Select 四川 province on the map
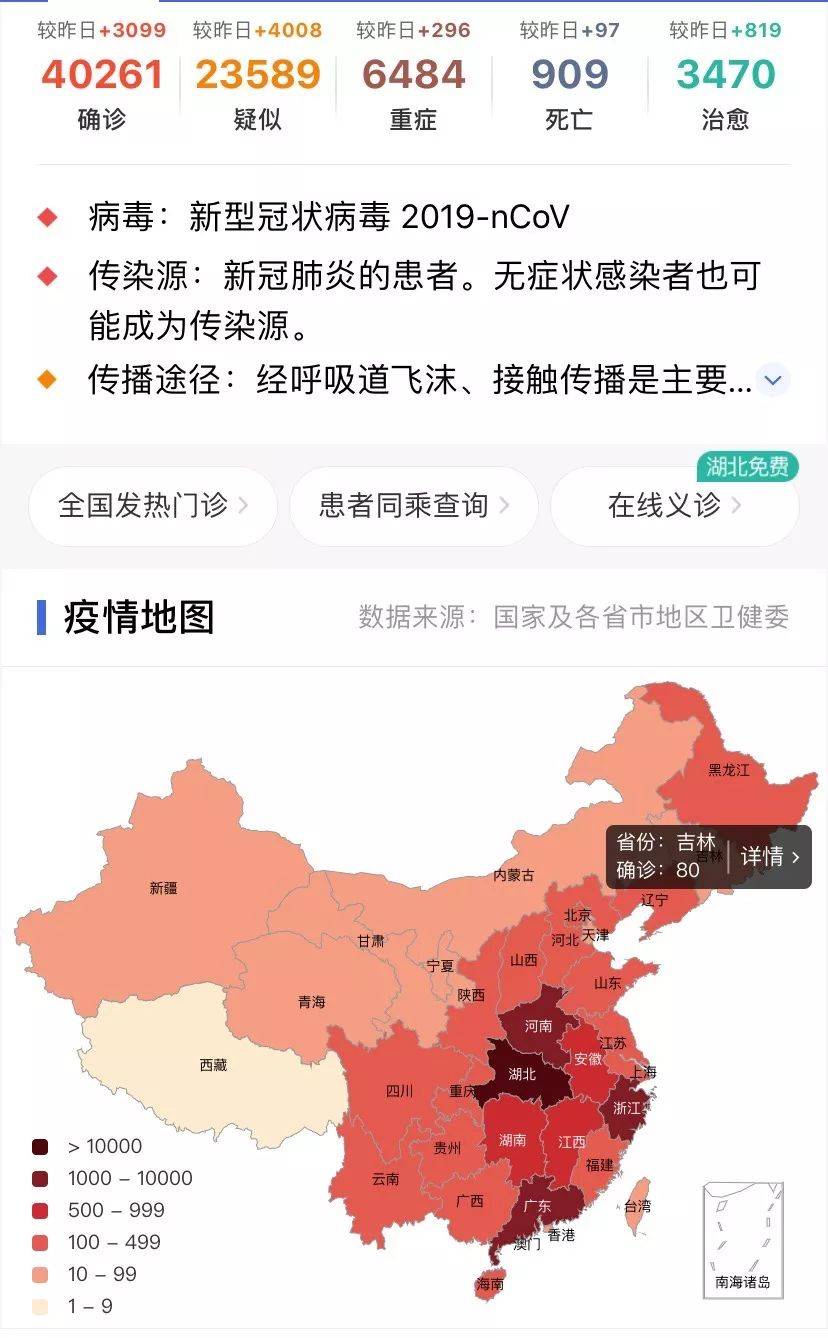This screenshot has height=1338, width=828. tap(398, 1091)
